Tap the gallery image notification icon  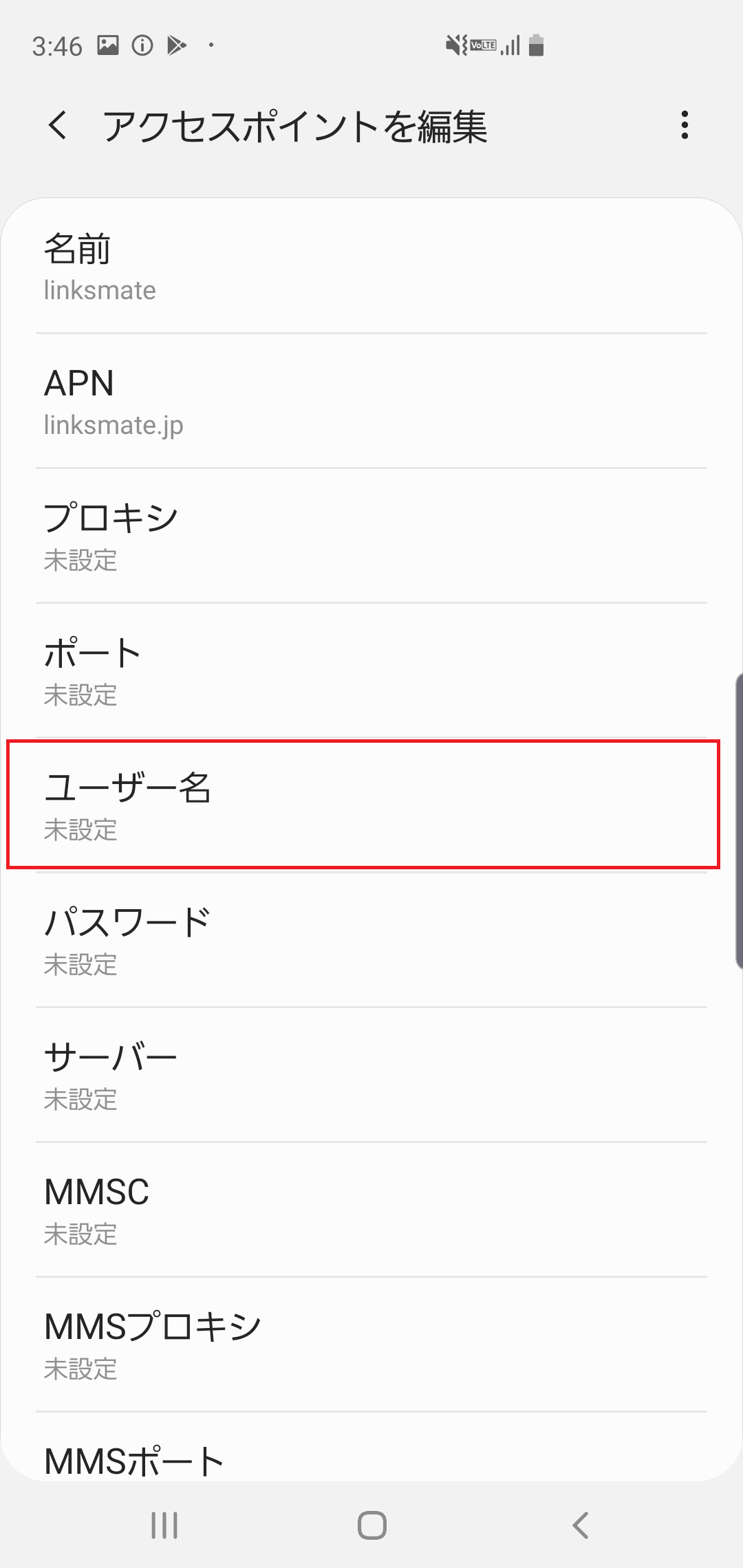pos(107,44)
